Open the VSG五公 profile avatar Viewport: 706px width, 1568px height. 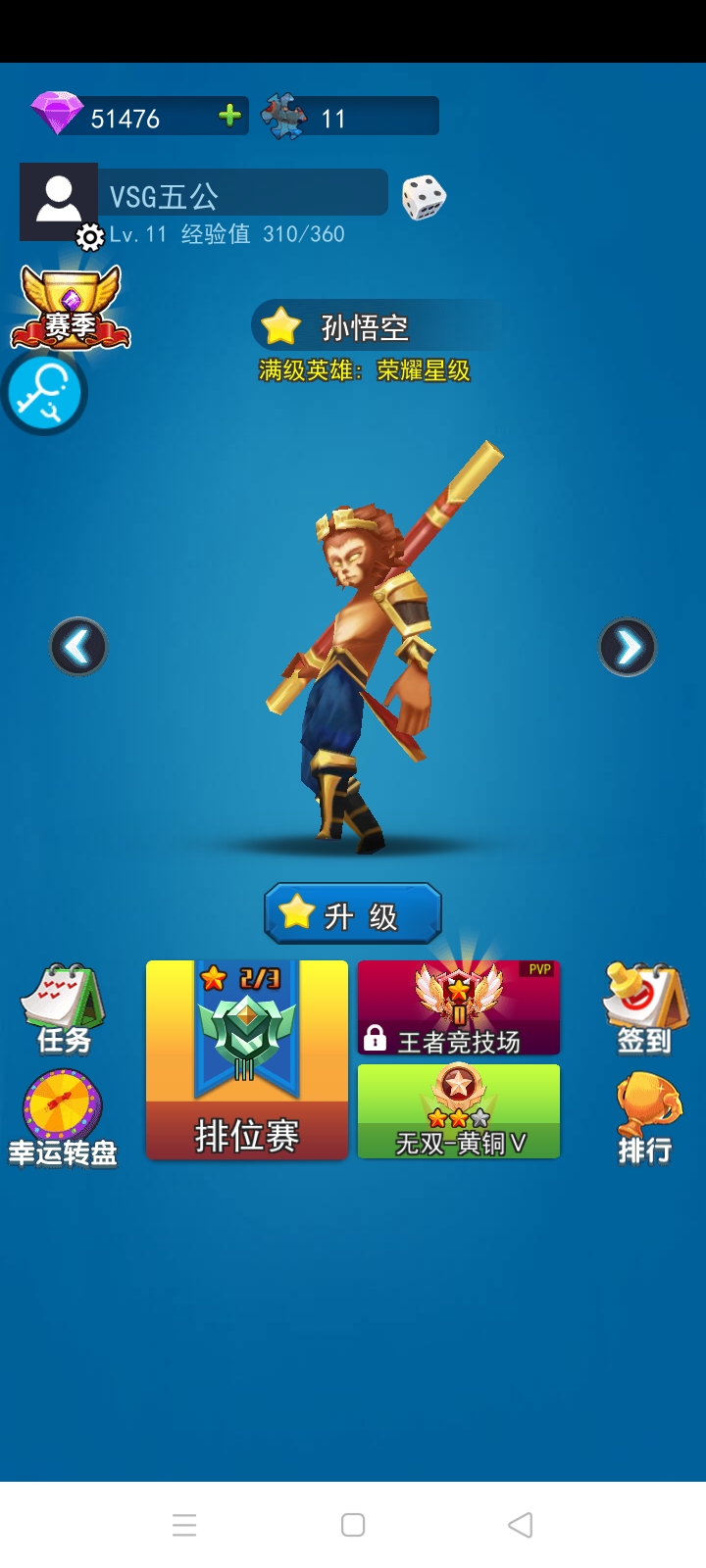tap(59, 199)
